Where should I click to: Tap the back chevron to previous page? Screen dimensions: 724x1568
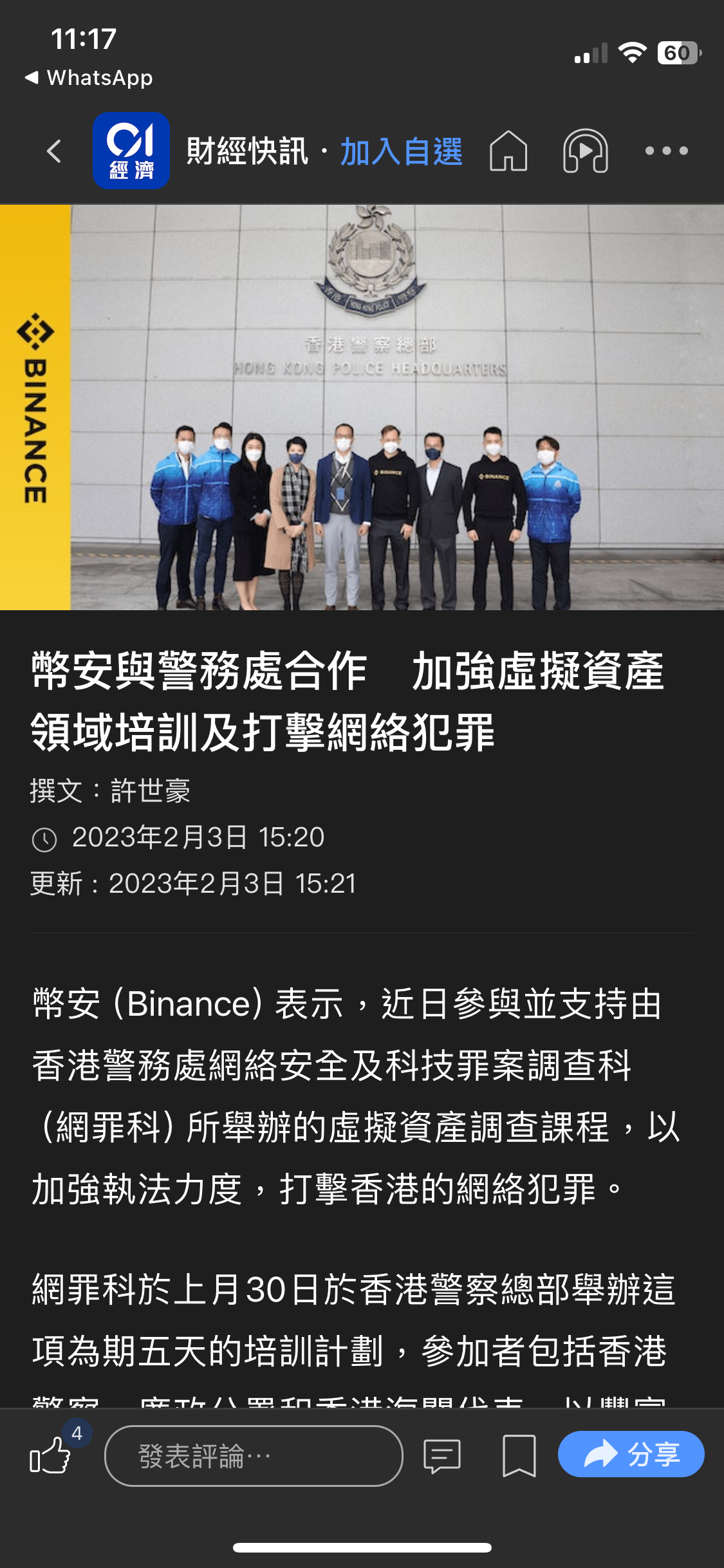[54, 151]
